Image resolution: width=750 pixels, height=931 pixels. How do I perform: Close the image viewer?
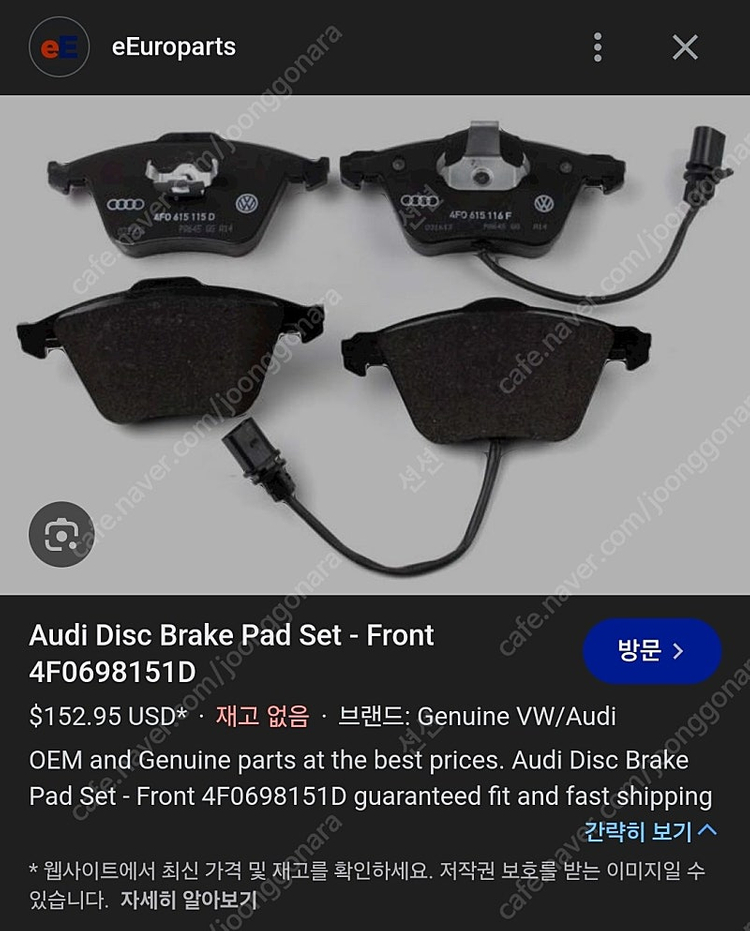coord(685,47)
